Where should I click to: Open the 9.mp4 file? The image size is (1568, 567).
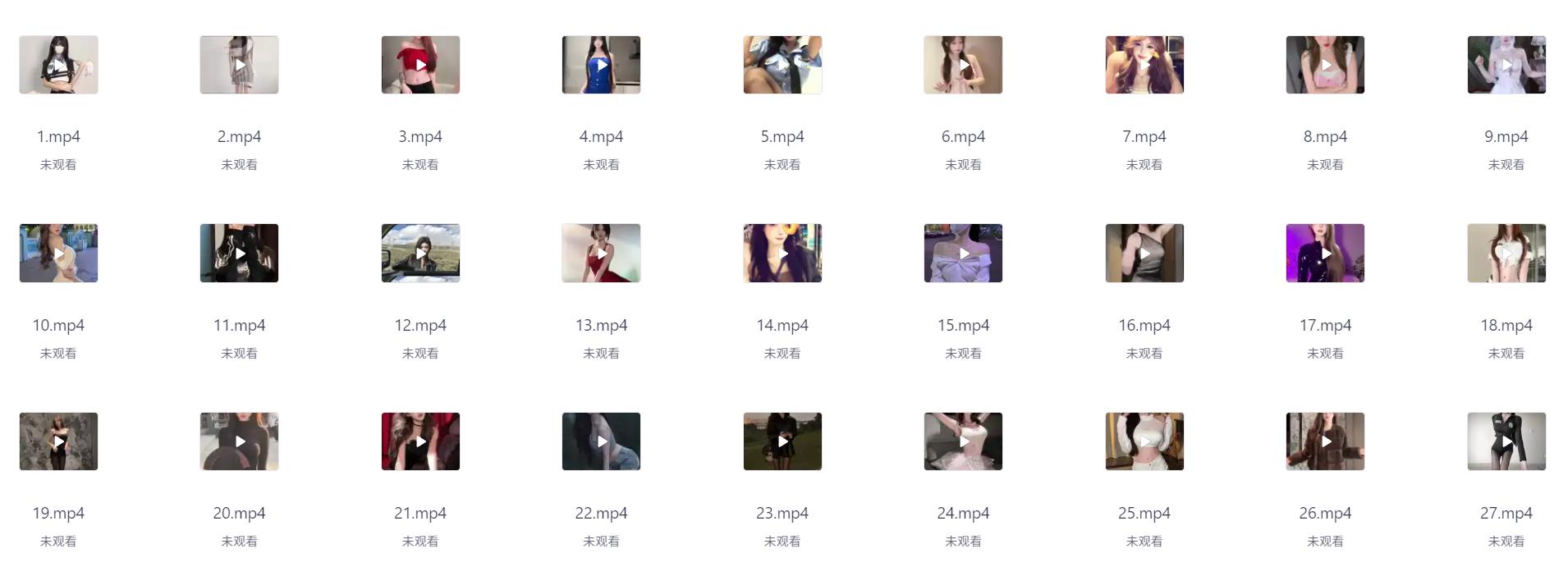pos(1506,65)
